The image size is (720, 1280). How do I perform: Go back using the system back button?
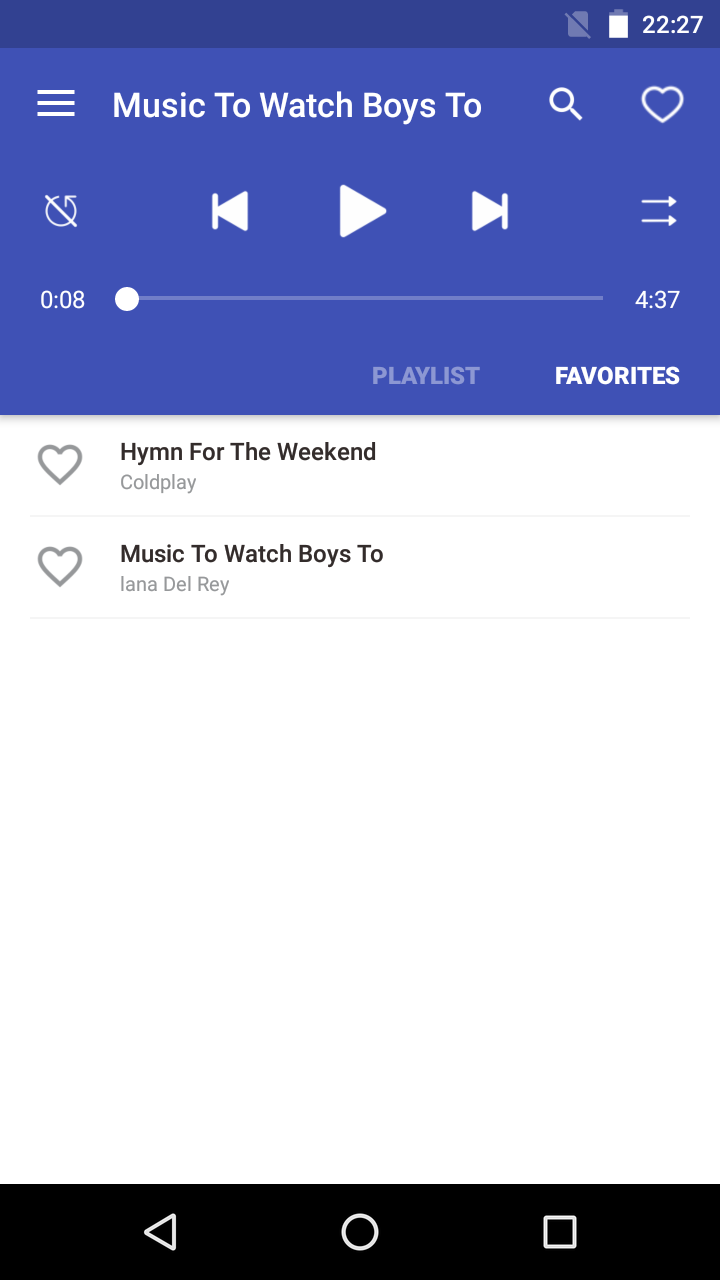pyautogui.click(x=160, y=1232)
